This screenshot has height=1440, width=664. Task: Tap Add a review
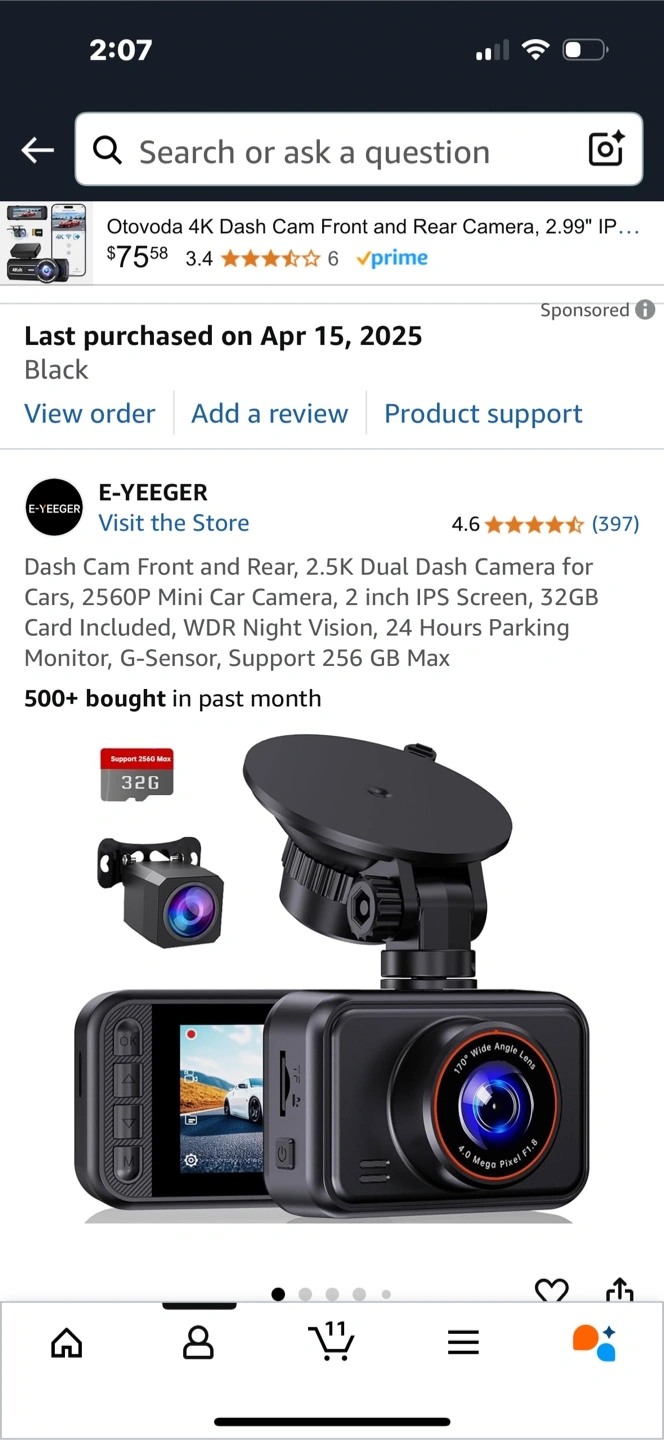(270, 414)
